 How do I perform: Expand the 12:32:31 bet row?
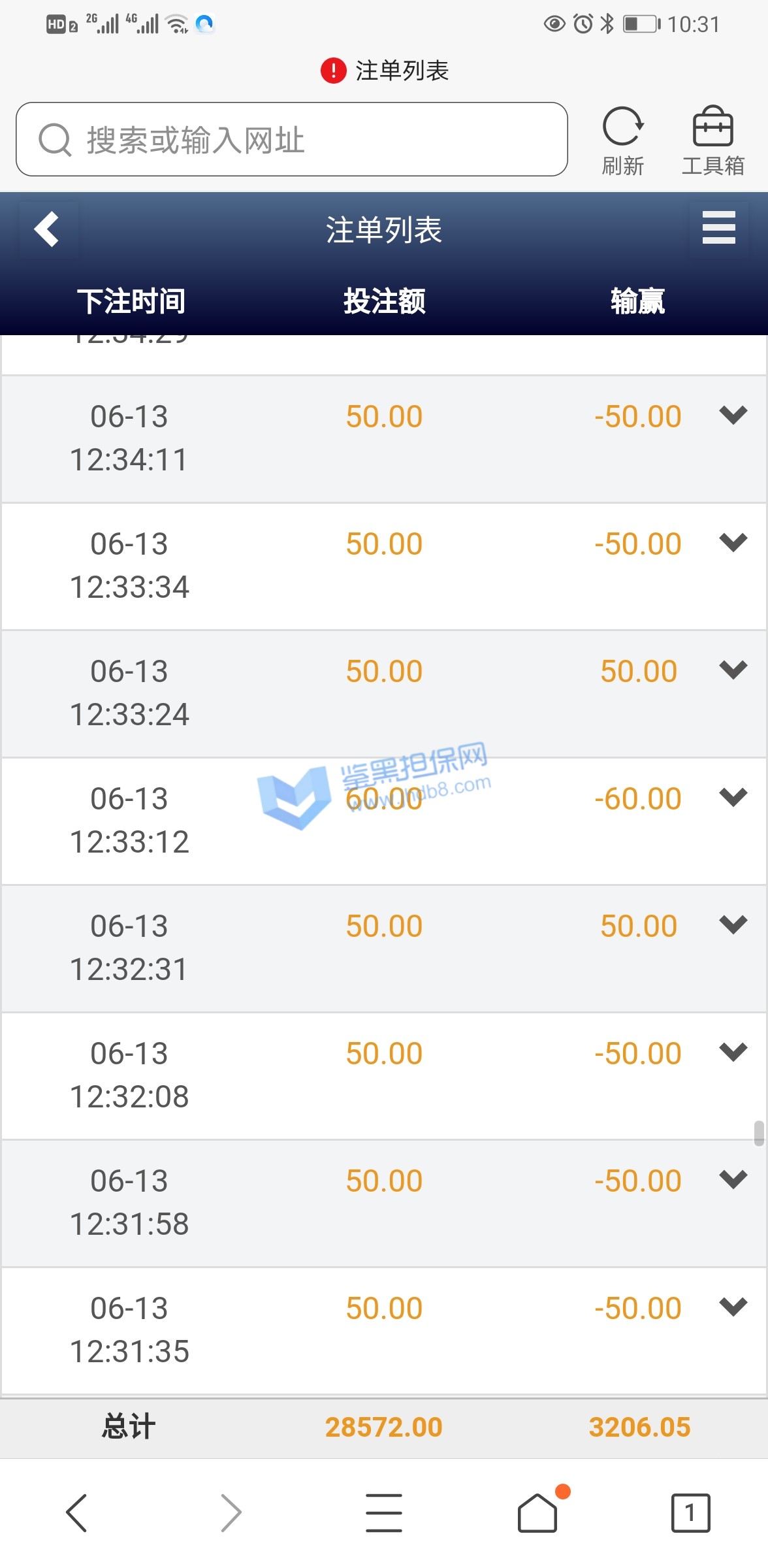(x=733, y=924)
